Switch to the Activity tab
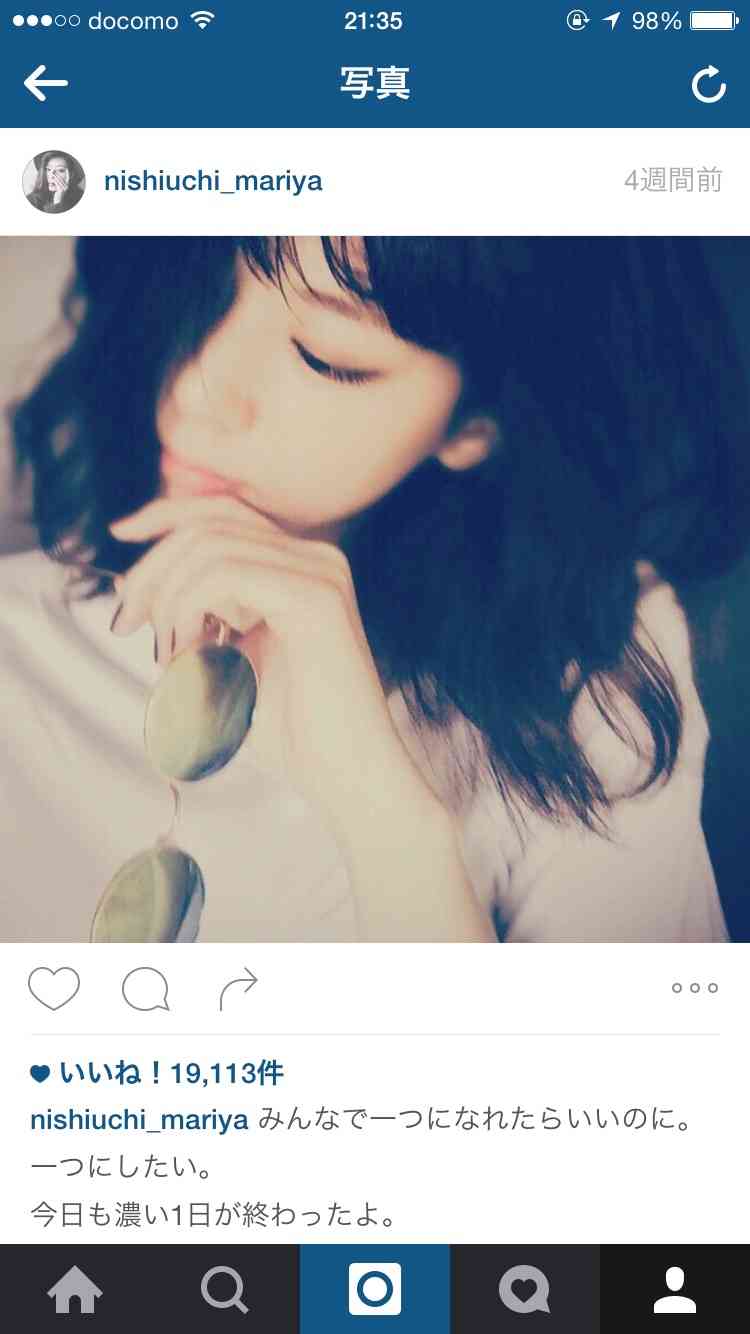 [525, 1290]
